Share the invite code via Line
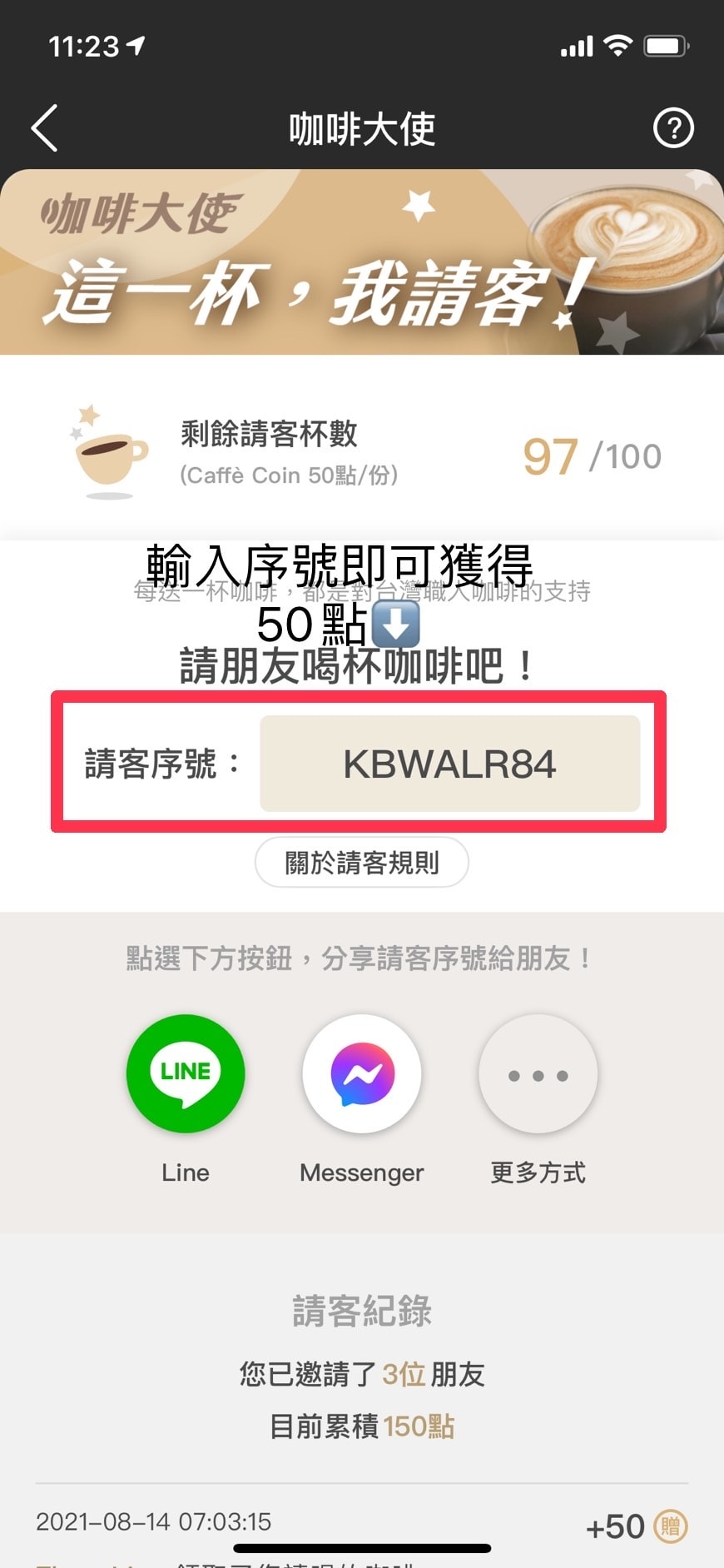The image size is (724, 1568). point(186,1073)
